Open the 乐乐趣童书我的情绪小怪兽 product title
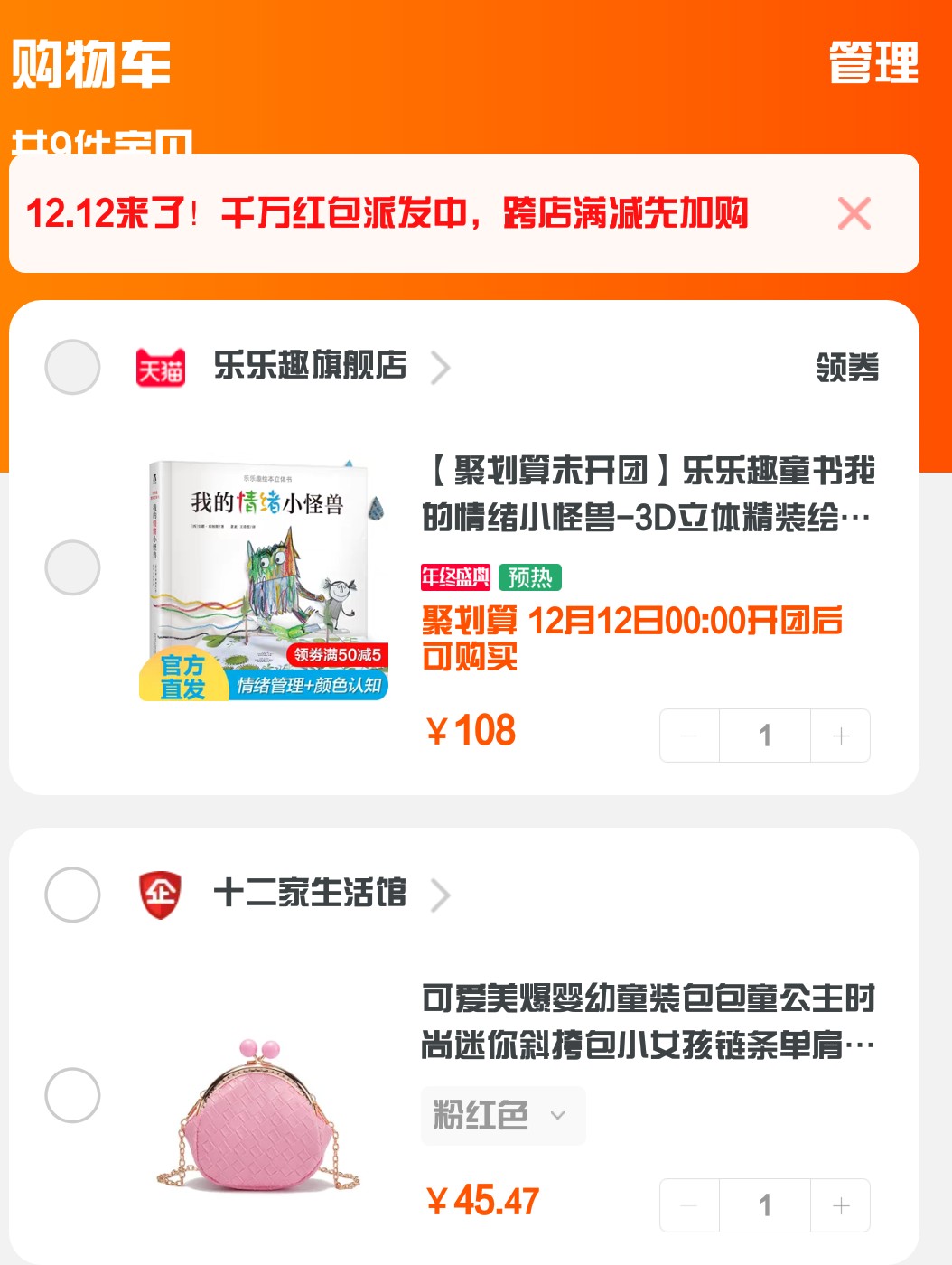 click(x=648, y=493)
